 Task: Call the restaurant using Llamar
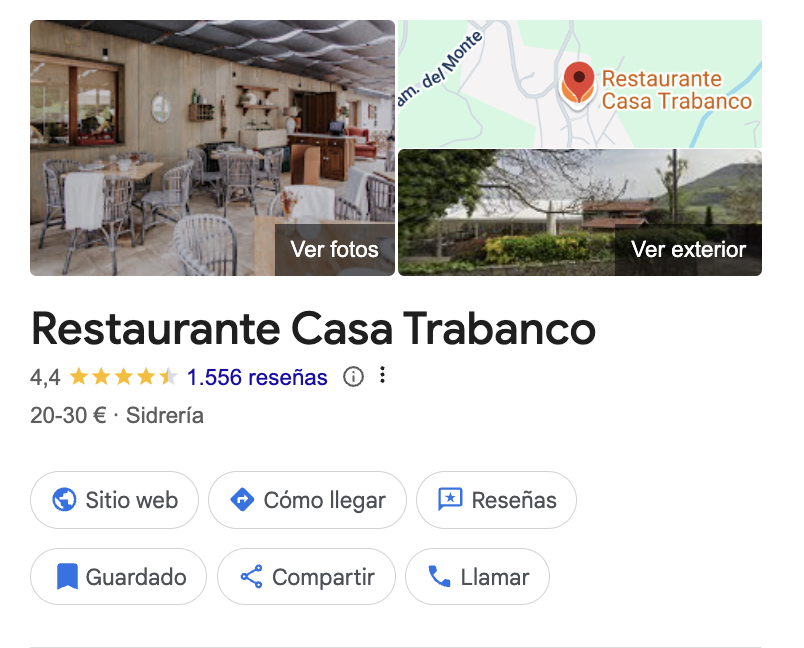477,577
